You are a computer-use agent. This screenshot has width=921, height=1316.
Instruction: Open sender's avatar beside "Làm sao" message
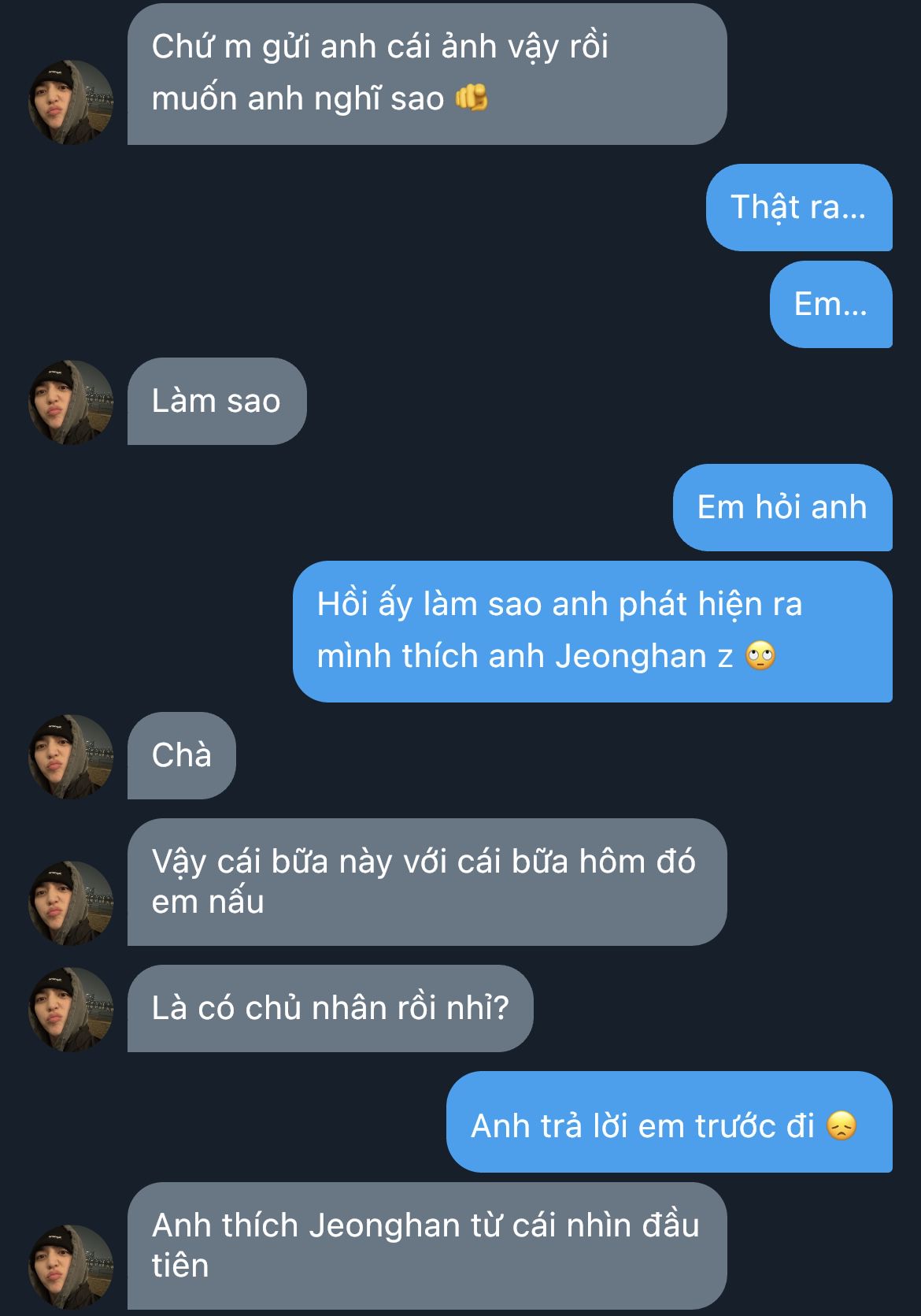(x=71, y=402)
